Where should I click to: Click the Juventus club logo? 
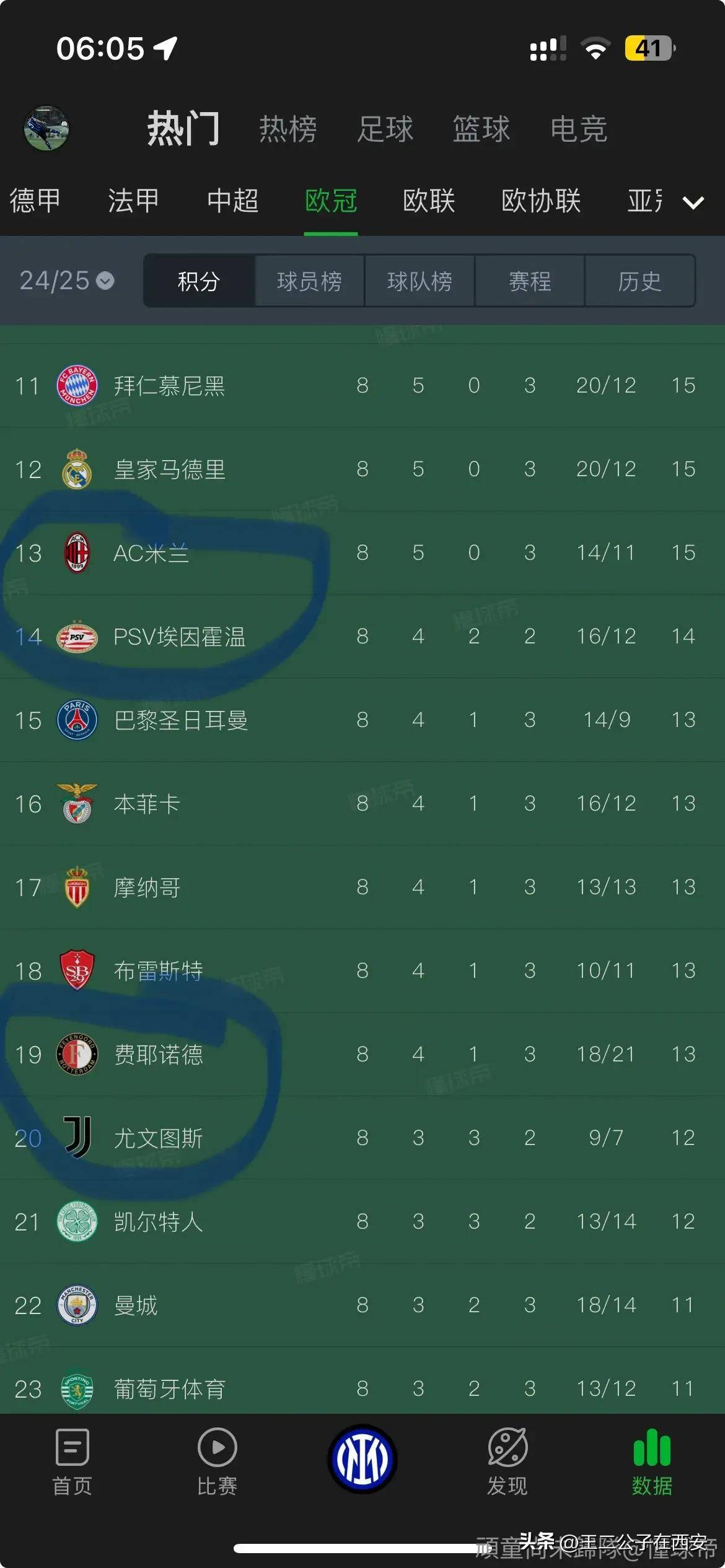tap(76, 1138)
